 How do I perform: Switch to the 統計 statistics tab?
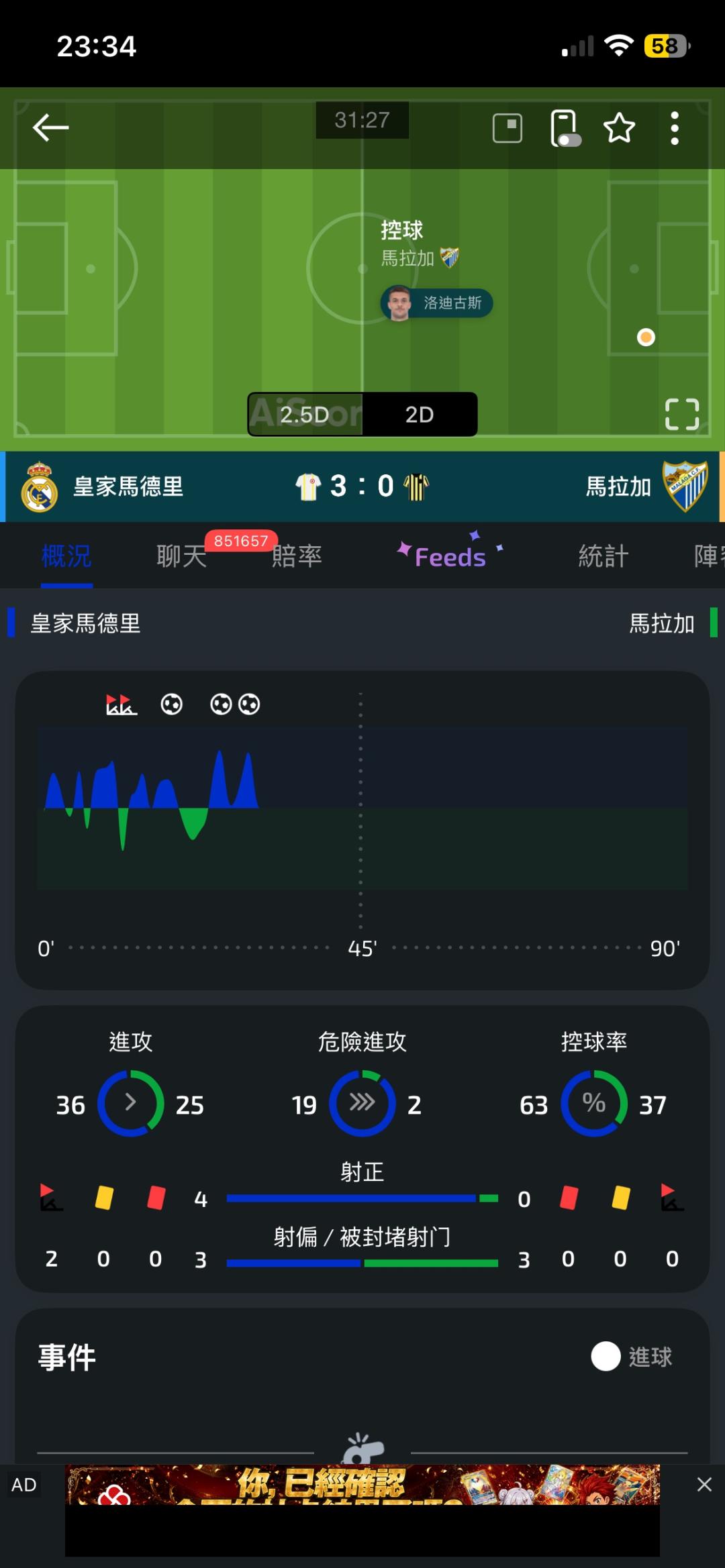[x=603, y=556]
